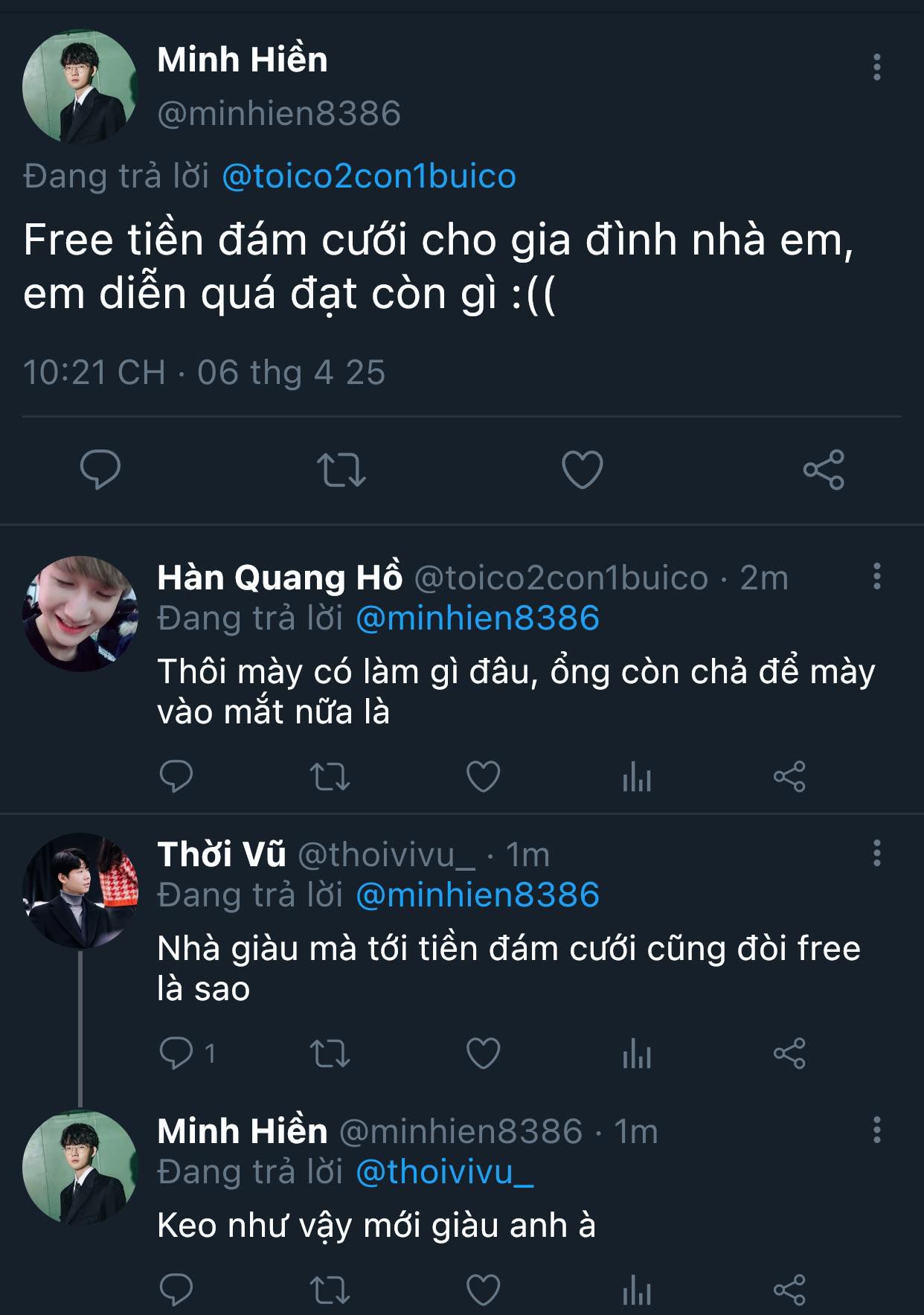Like Minh Hiền's reply to Thời Vũ
Image resolution: width=924 pixels, height=1315 pixels.
483,1290
